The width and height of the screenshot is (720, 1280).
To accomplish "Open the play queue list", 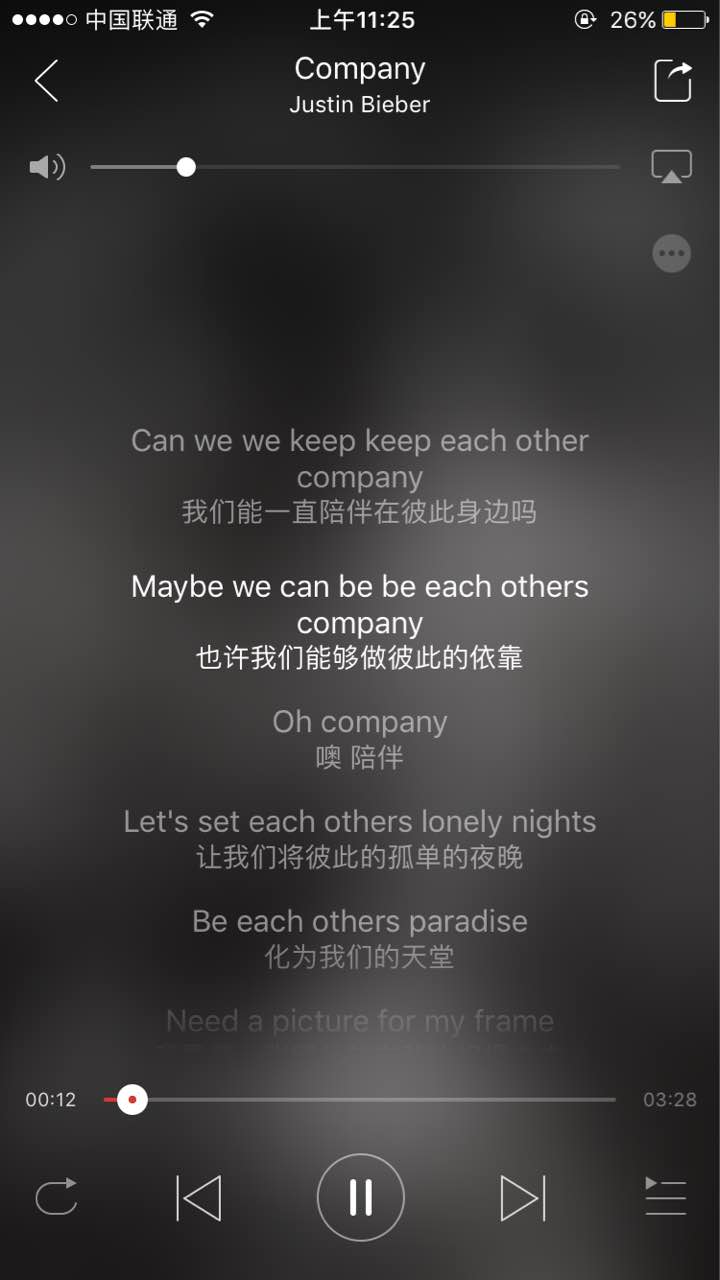I will (x=665, y=1197).
